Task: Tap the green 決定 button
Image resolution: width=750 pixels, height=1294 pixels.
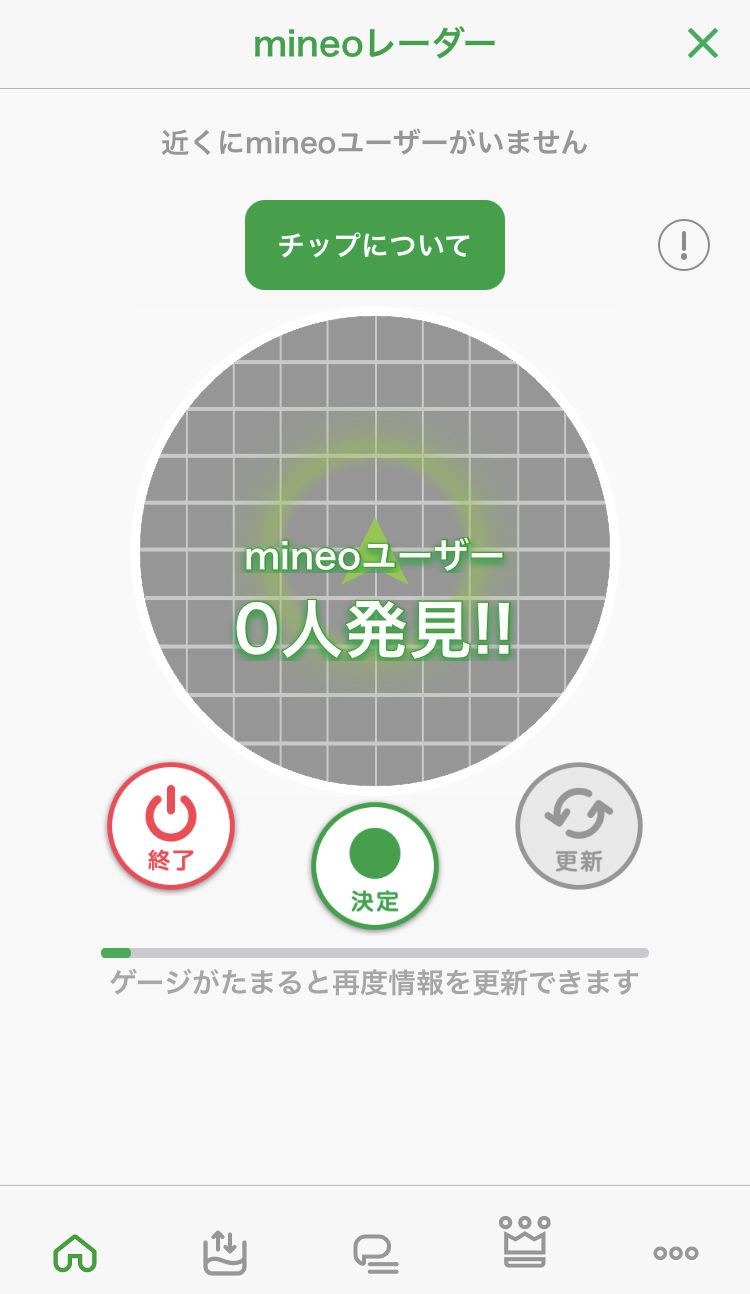Action: [375, 866]
